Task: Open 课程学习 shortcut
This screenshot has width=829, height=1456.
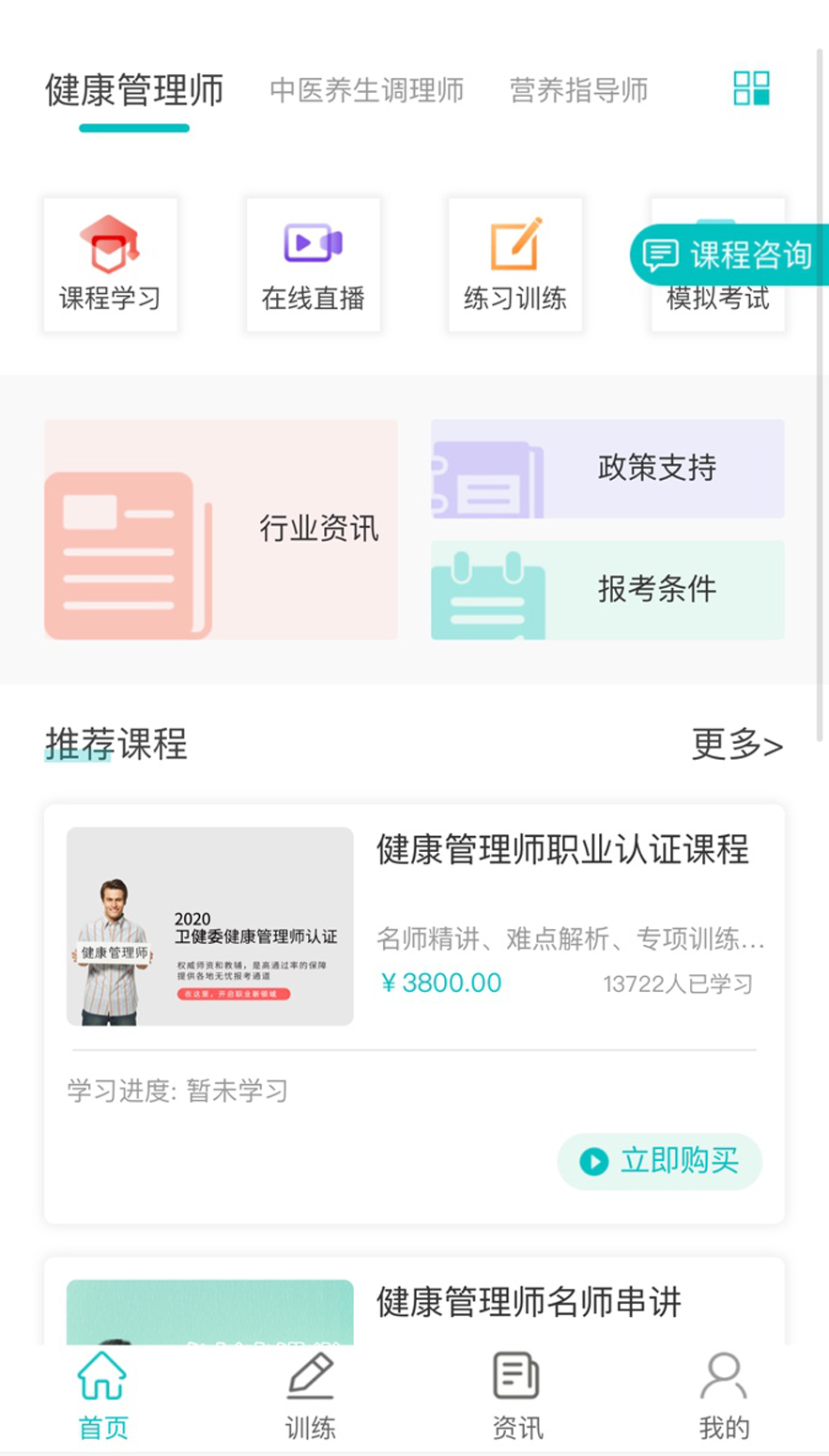Action: pyautogui.click(x=110, y=265)
